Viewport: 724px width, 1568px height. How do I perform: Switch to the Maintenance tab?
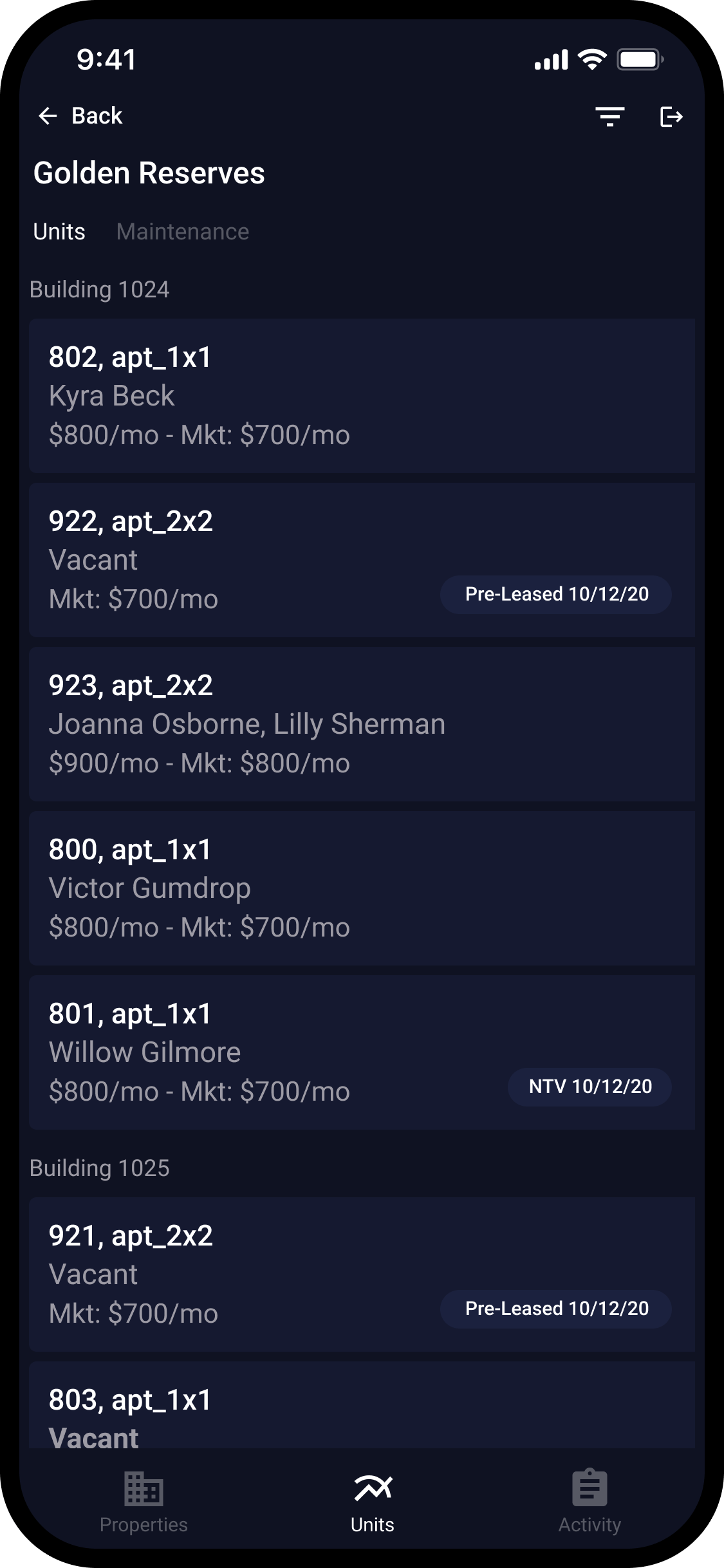tap(183, 232)
